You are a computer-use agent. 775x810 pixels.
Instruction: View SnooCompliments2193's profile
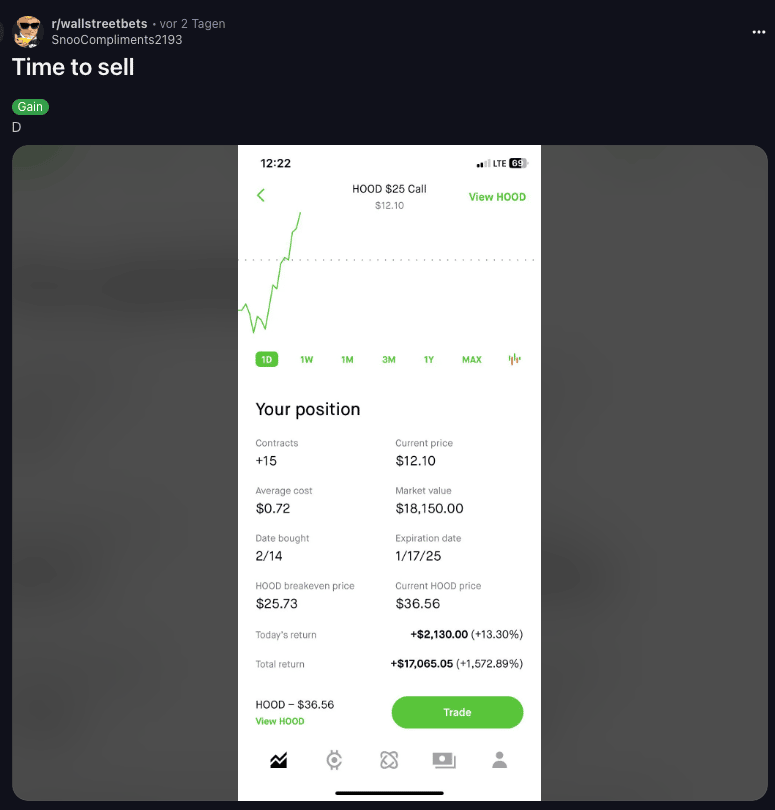pyautogui.click(x=116, y=39)
